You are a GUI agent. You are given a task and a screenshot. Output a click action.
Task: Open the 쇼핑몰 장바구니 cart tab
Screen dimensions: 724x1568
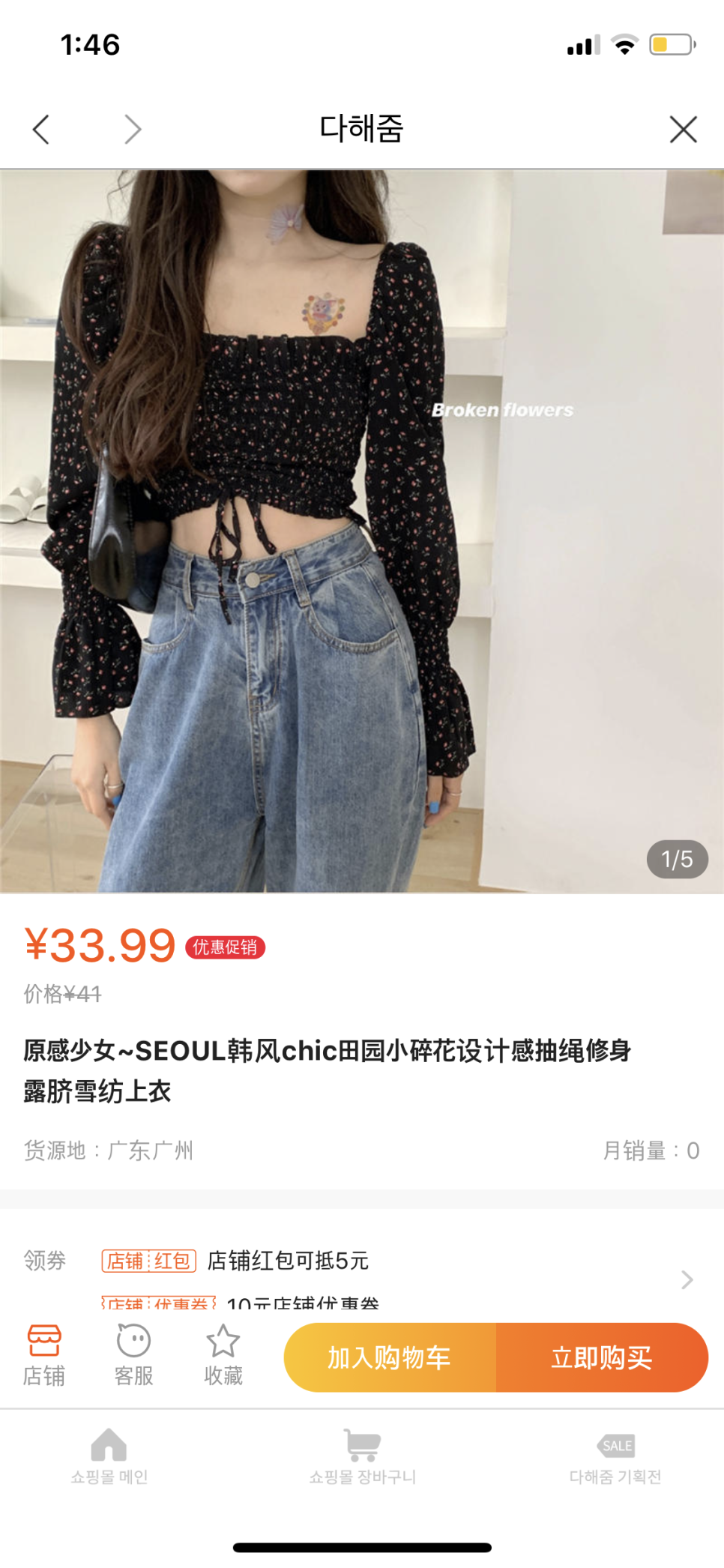(362, 1456)
